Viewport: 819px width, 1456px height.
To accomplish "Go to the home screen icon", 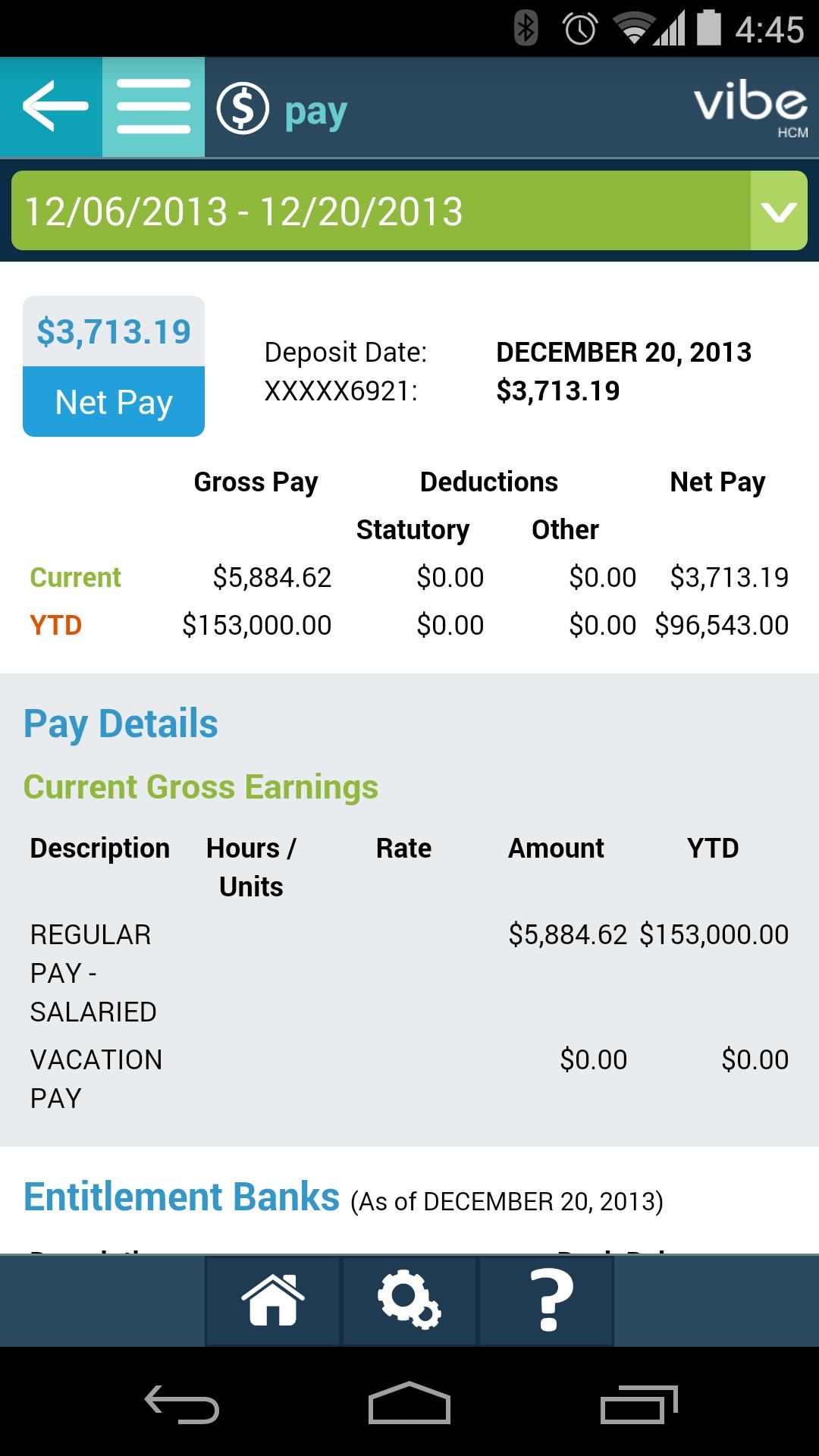I will [273, 1300].
